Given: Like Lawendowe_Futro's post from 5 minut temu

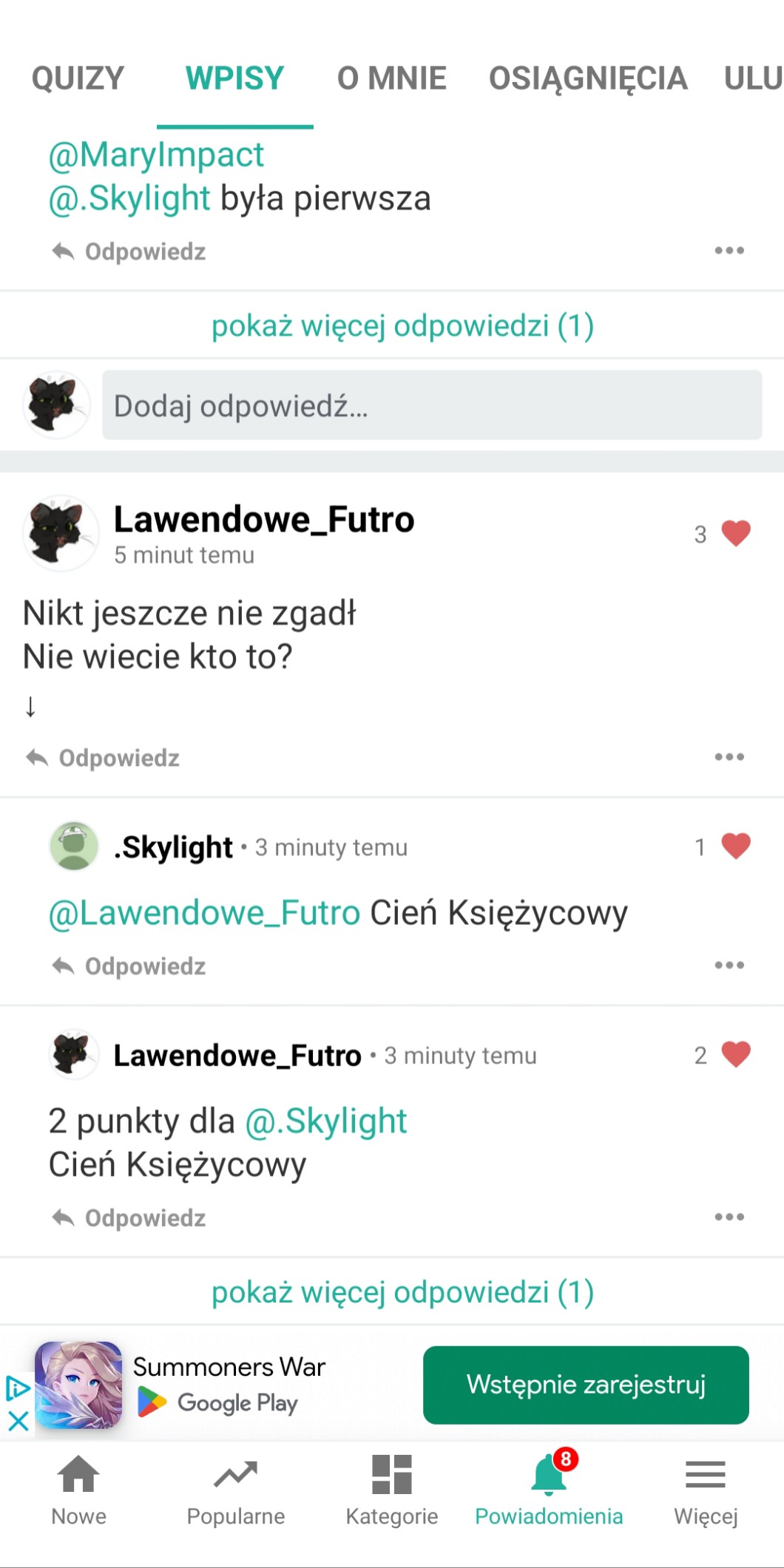Looking at the screenshot, I should [735, 533].
